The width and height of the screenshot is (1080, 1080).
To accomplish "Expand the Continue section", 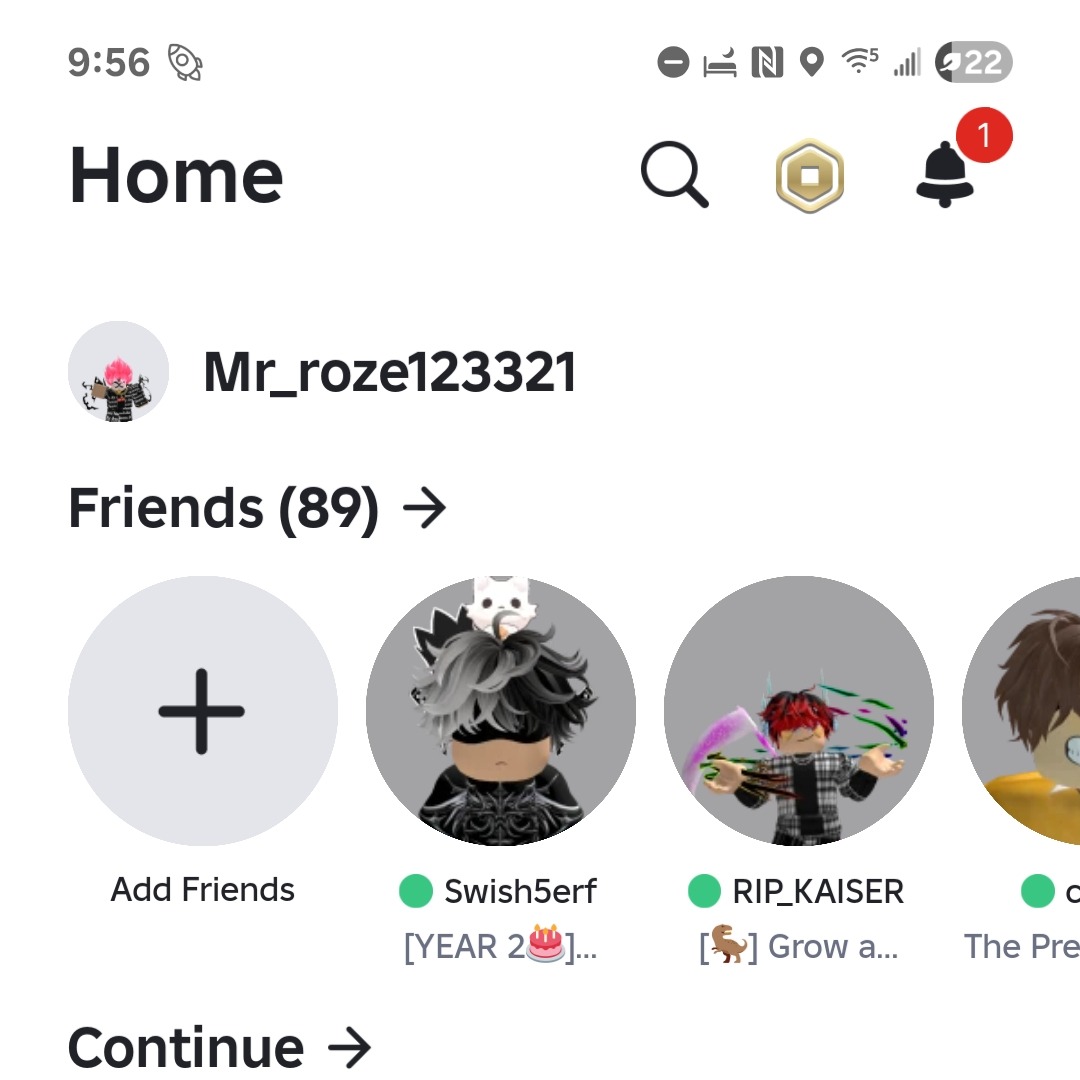I will (220, 1048).
